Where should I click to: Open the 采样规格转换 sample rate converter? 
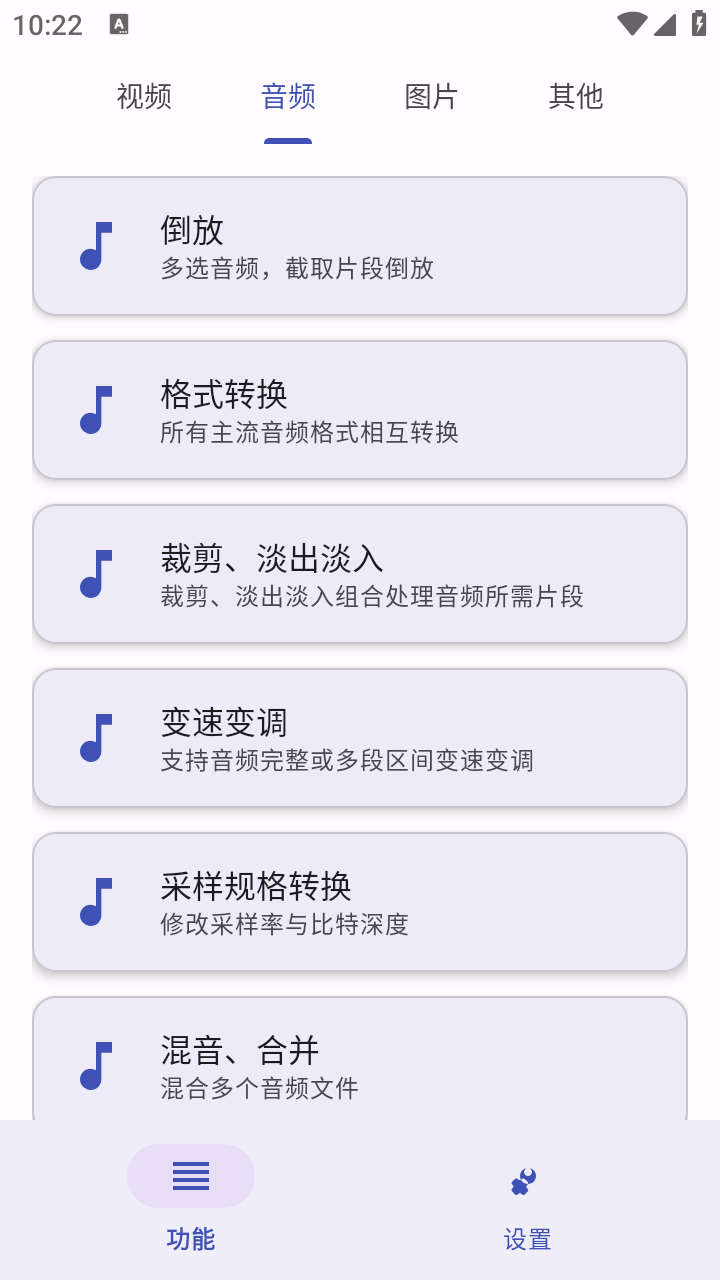pos(359,901)
